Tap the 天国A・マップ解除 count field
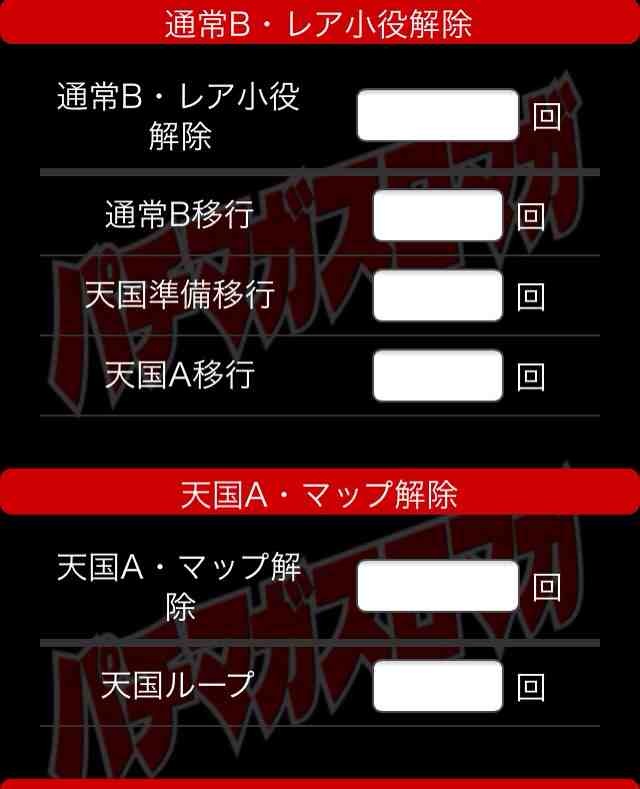This screenshot has height=789, width=640. [438, 586]
